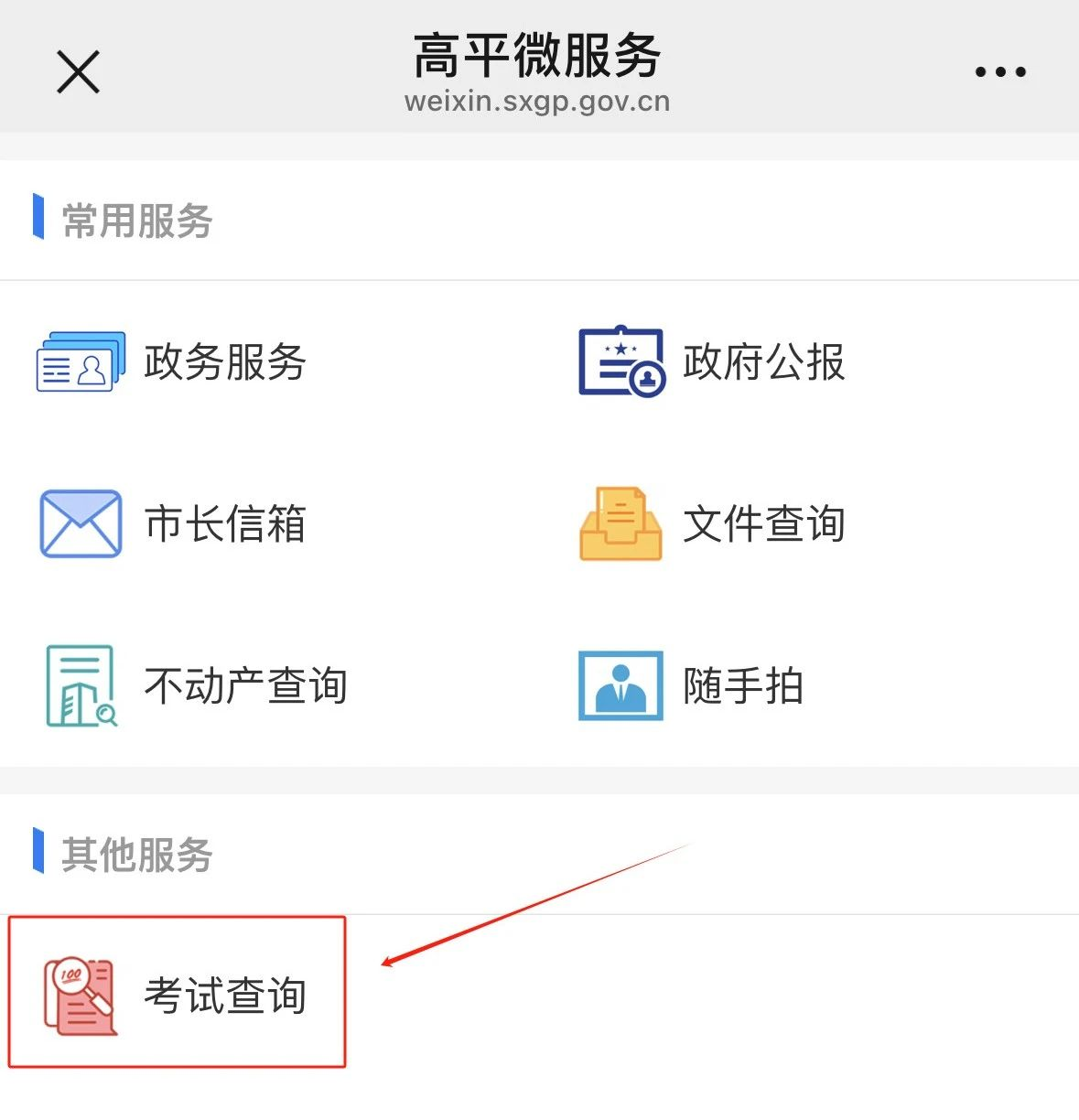
Task: Open 随手拍
Action: point(693,686)
